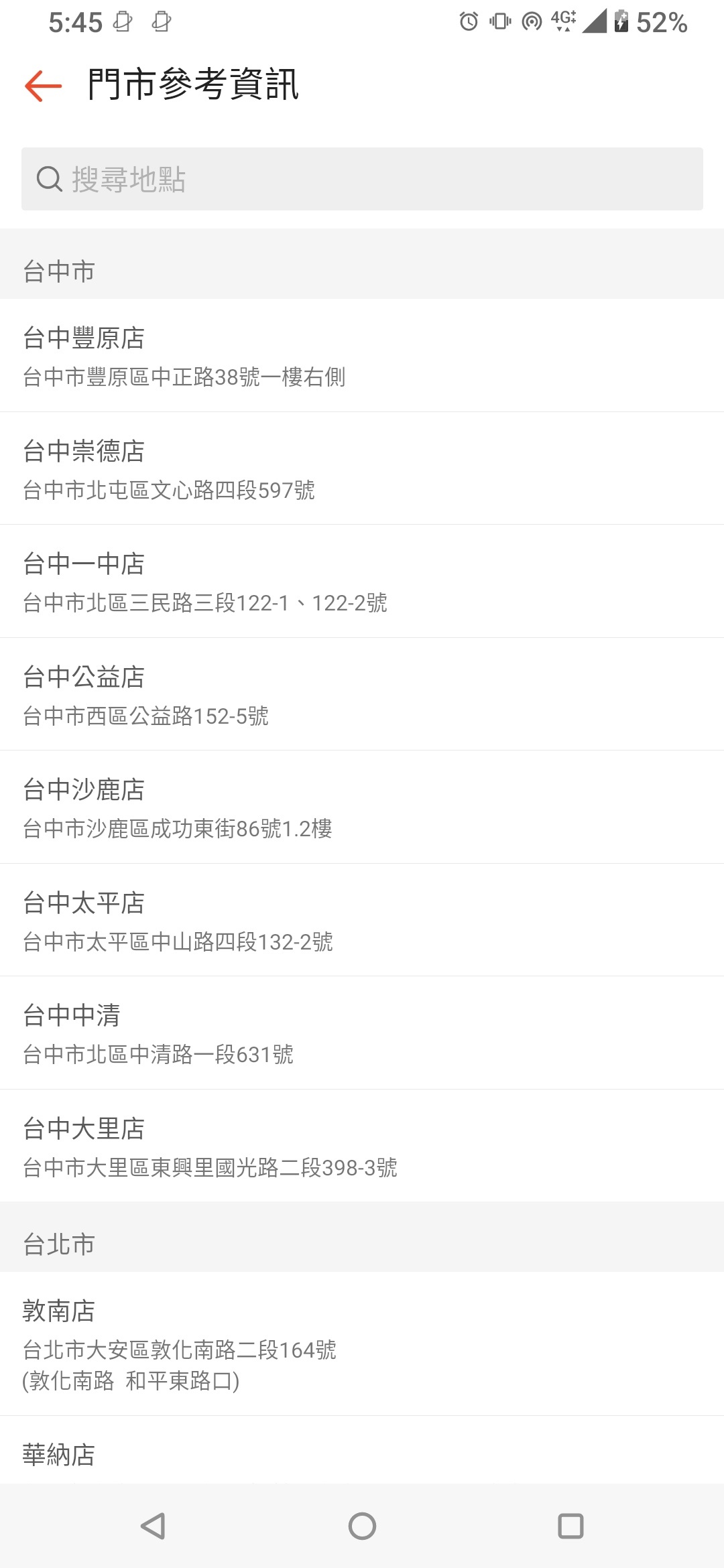Viewport: 724px width, 1568px height.
Task: Choose the 台中大里店 store
Action: (x=362, y=1146)
